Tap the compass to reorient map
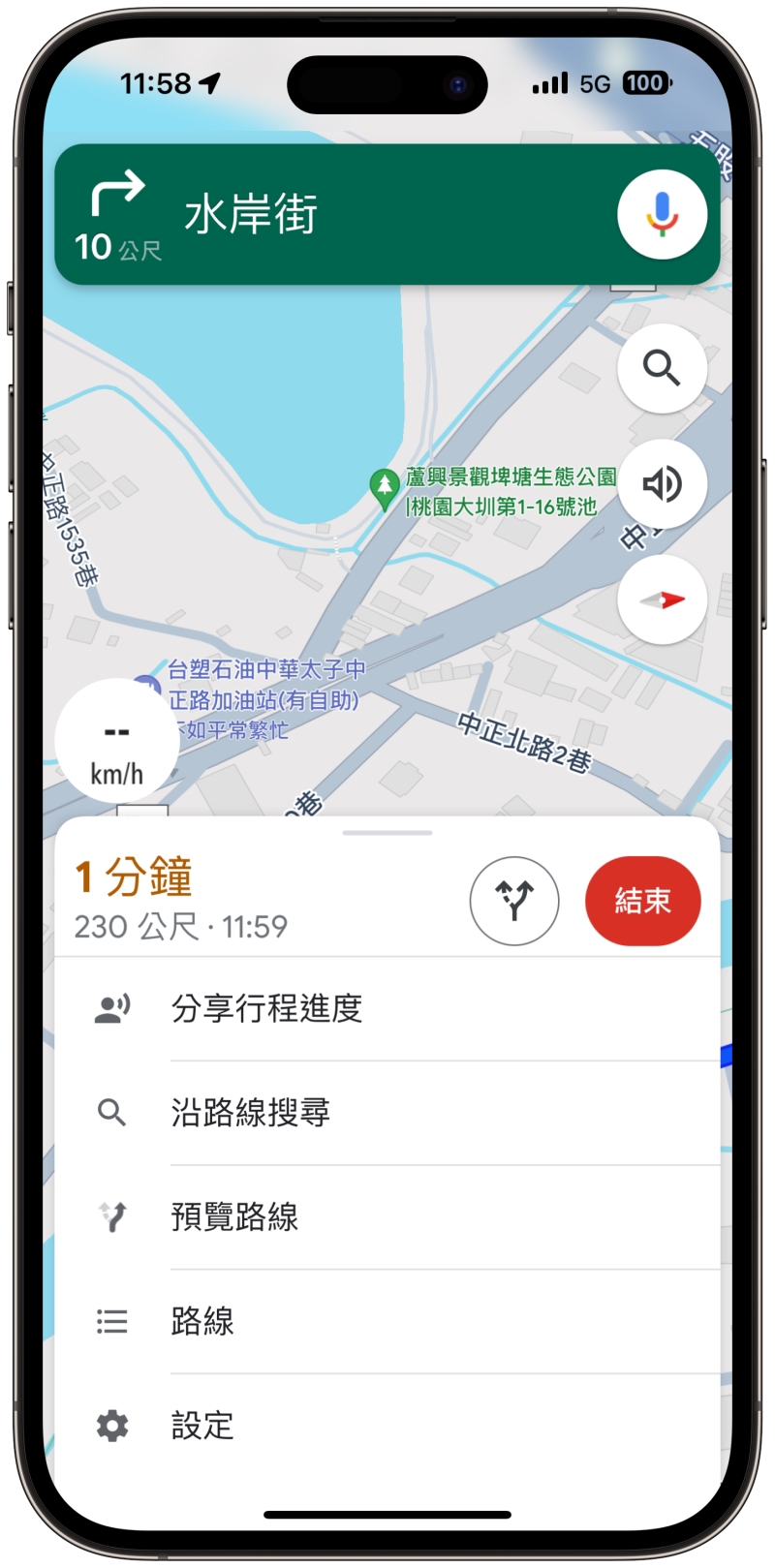 (662, 600)
